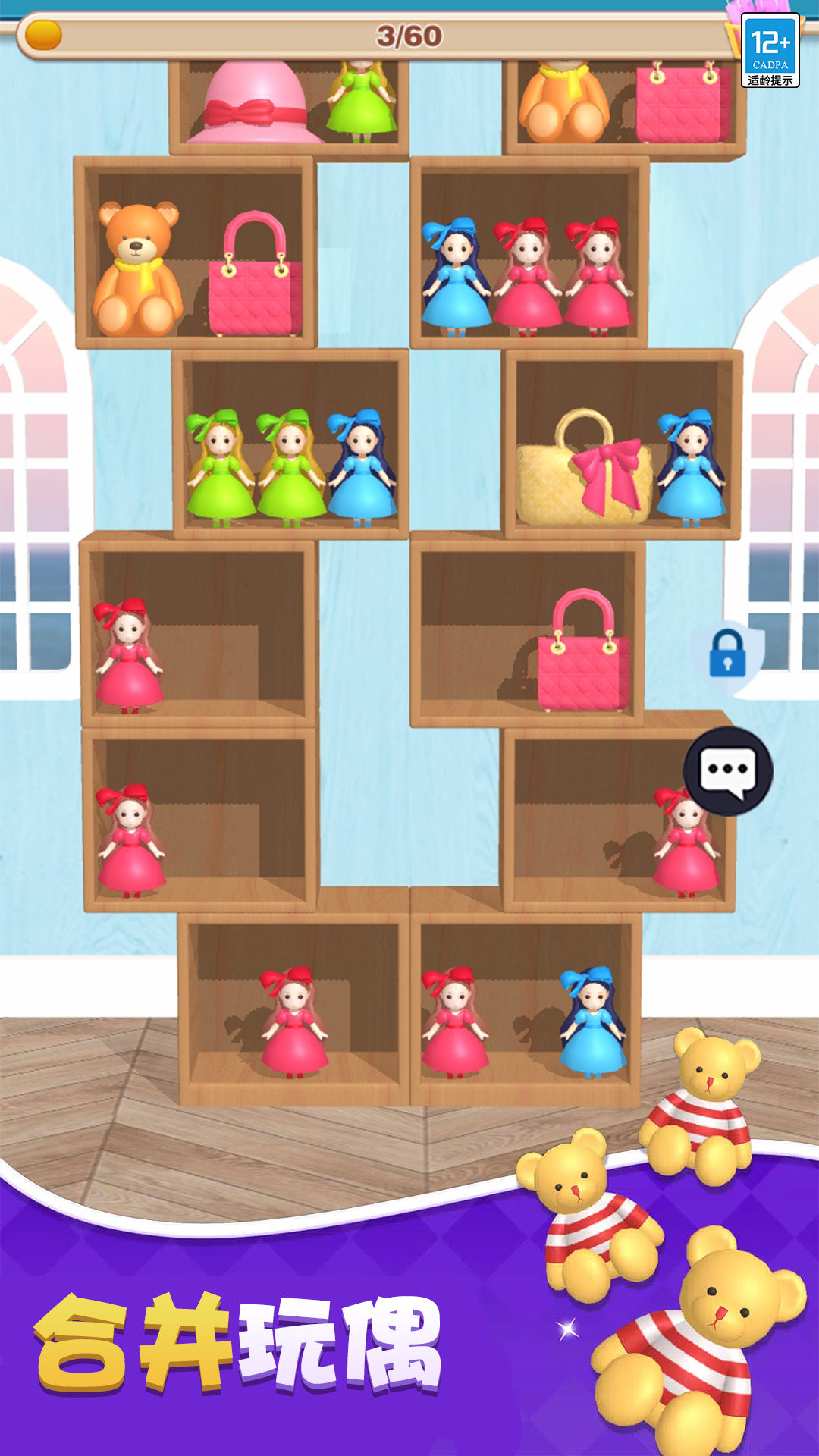Select the orange teddy bear beside the handbag
Screen dimensions: 819x1456
tap(137, 271)
